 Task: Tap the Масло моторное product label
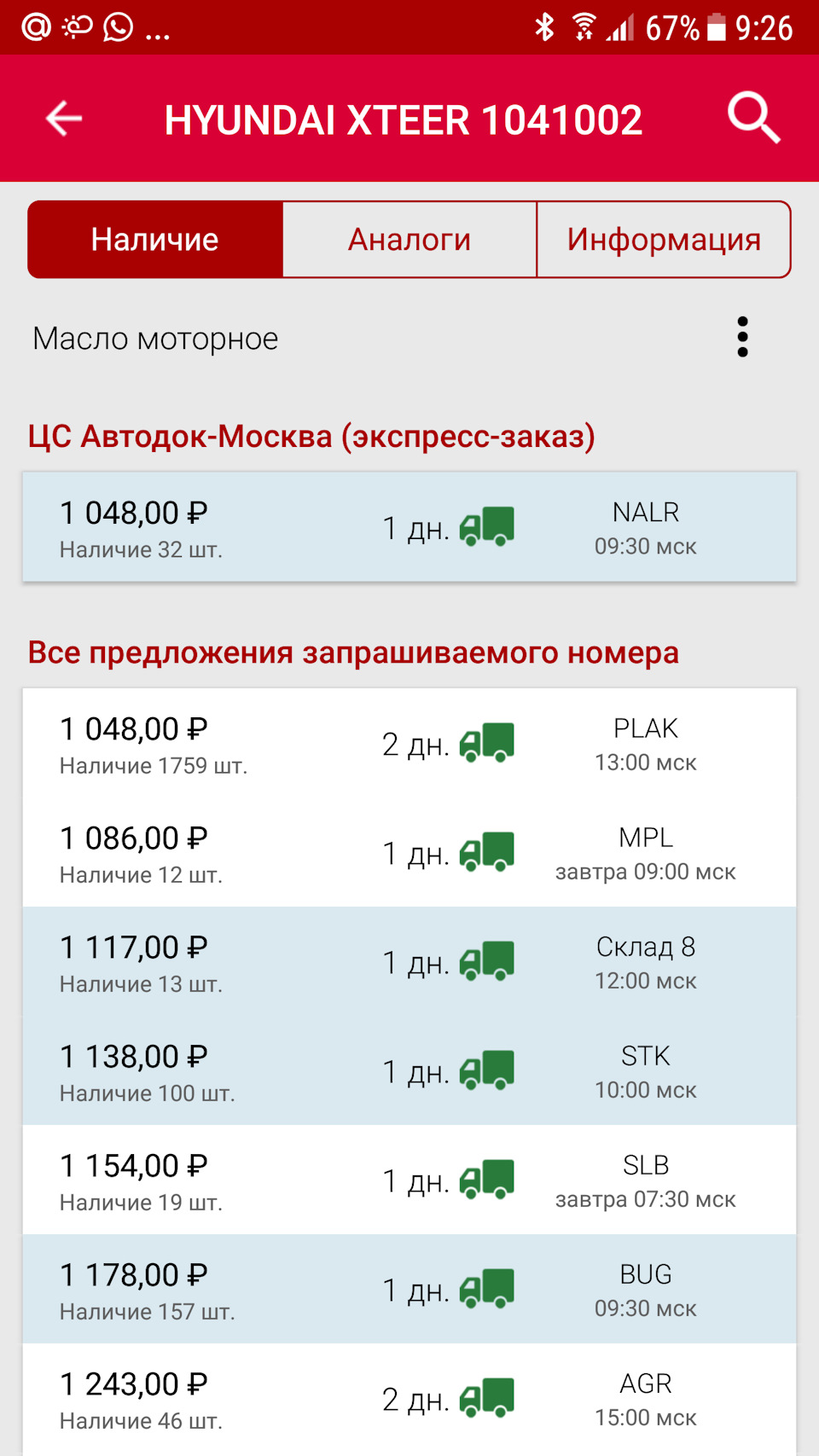(x=154, y=338)
